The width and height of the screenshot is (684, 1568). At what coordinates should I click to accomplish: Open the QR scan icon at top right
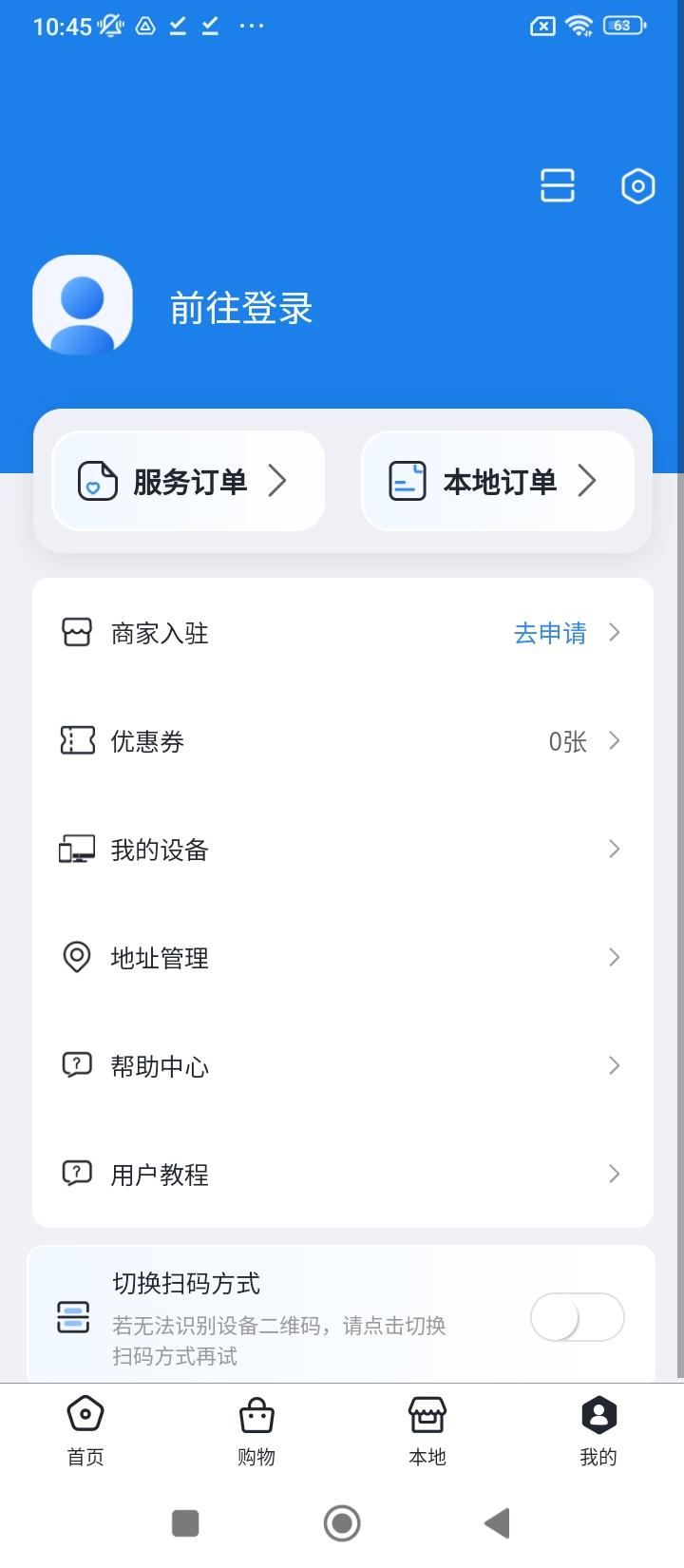(557, 186)
